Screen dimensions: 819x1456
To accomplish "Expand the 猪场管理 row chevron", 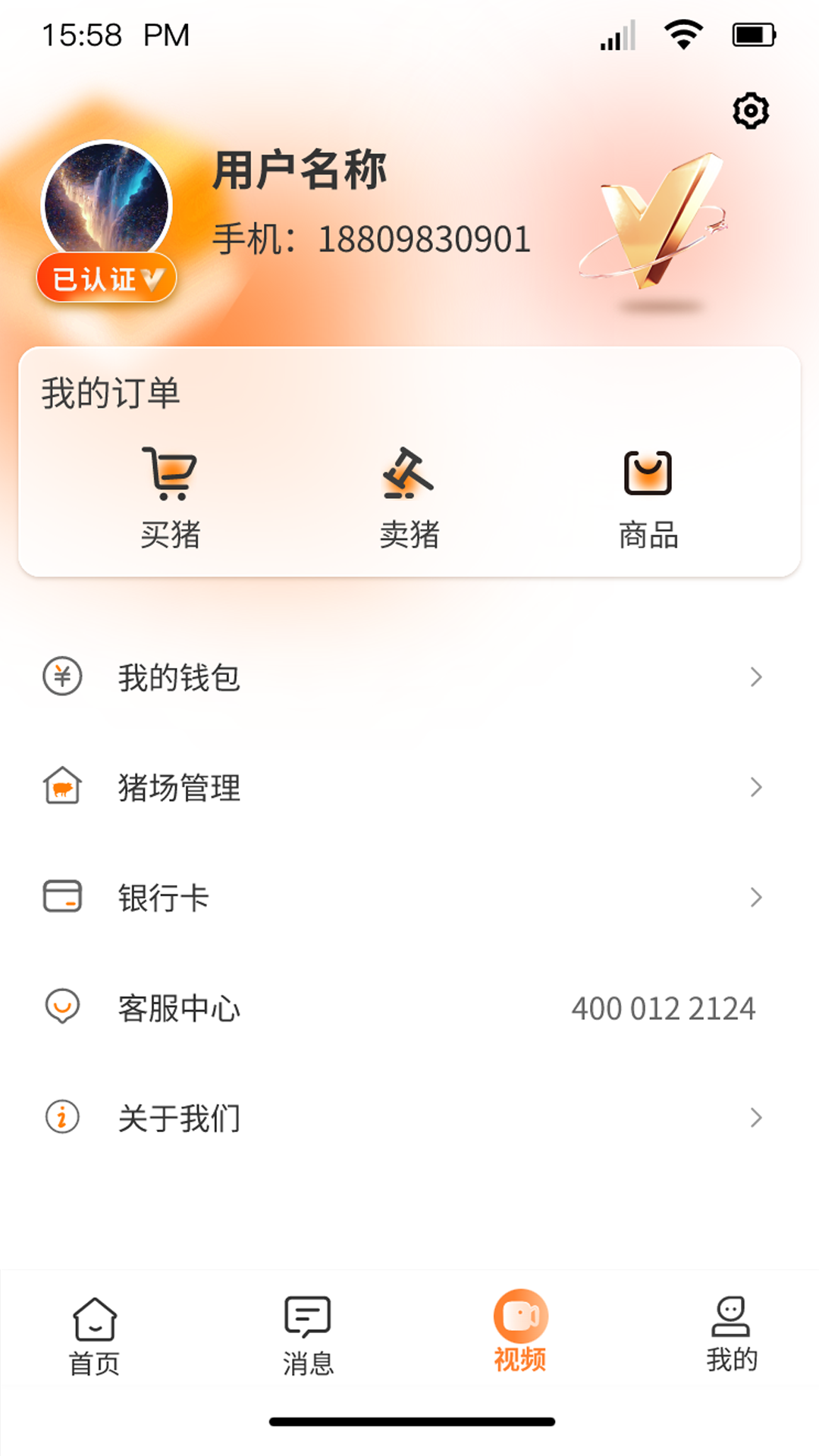I will (x=756, y=789).
